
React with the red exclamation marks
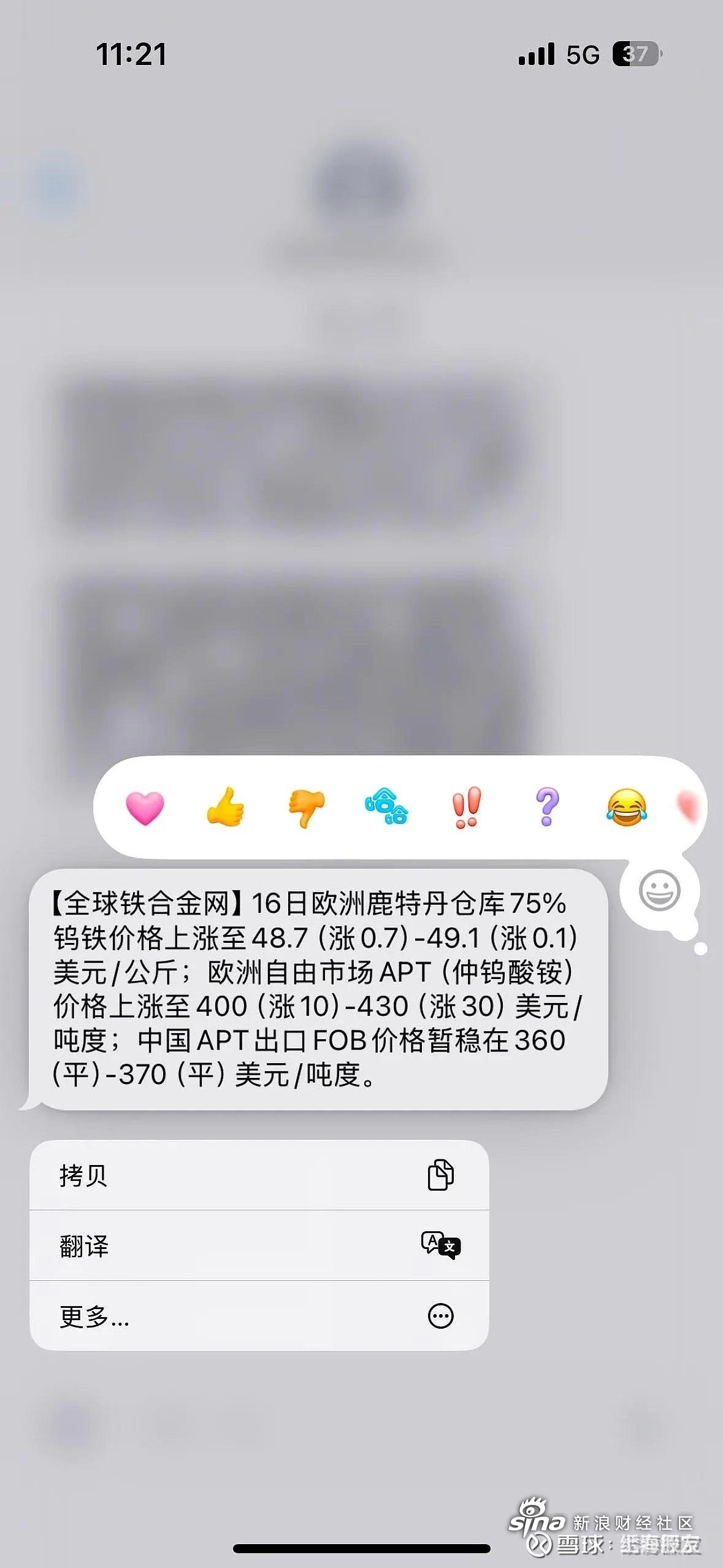pyautogui.click(x=467, y=807)
